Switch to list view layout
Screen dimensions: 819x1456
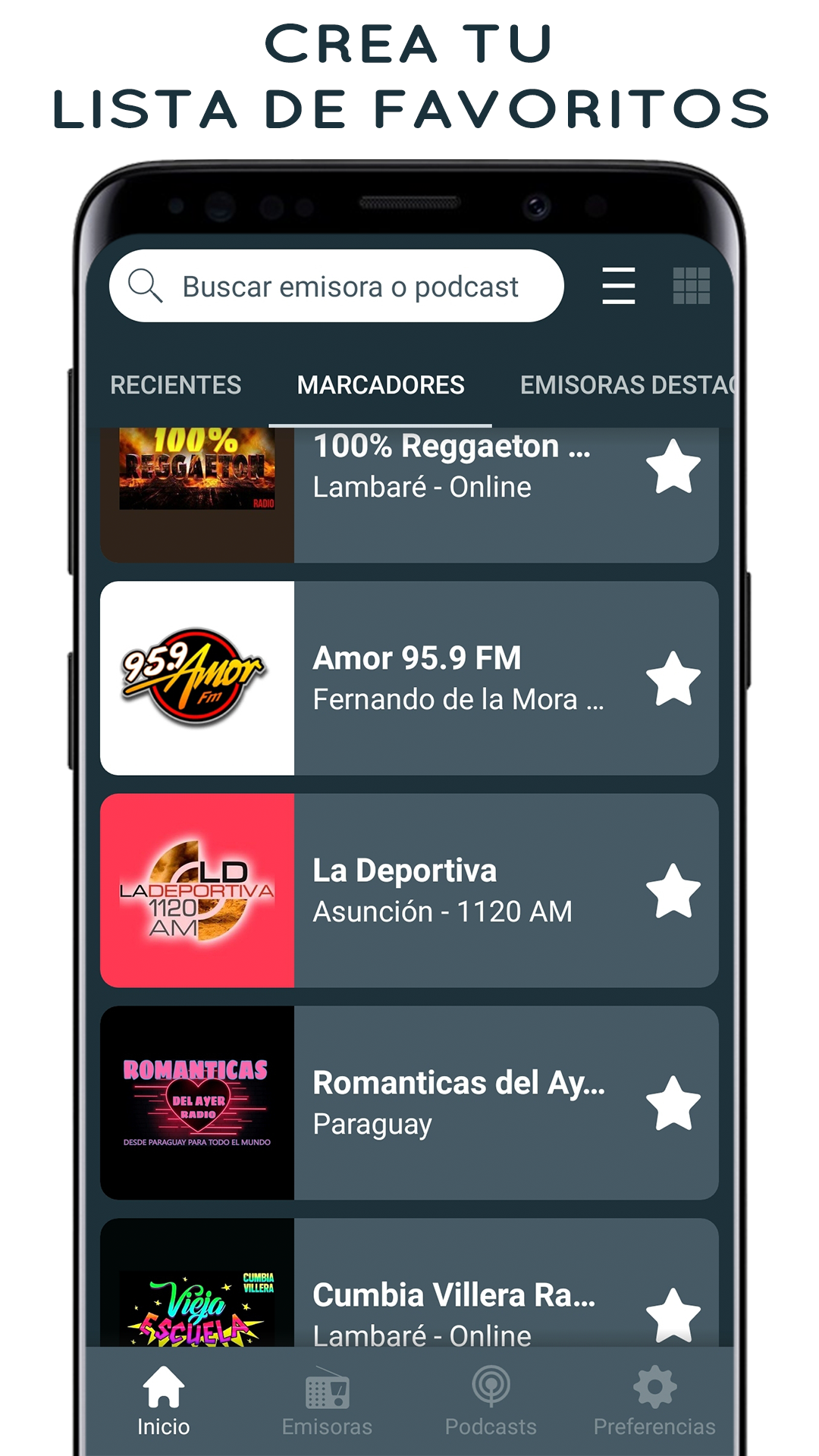(x=618, y=287)
